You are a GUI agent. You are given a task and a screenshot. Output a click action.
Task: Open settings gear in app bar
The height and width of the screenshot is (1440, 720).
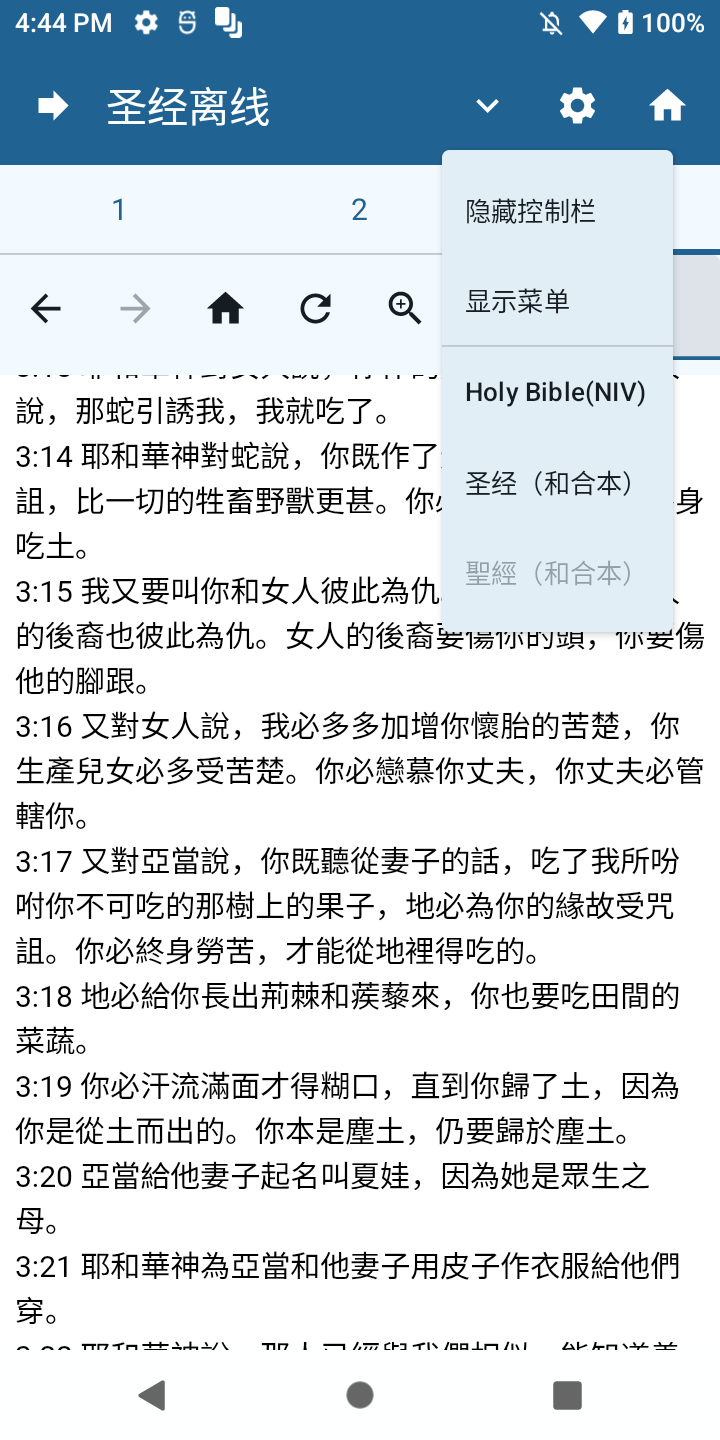click(x=577, y=106)
